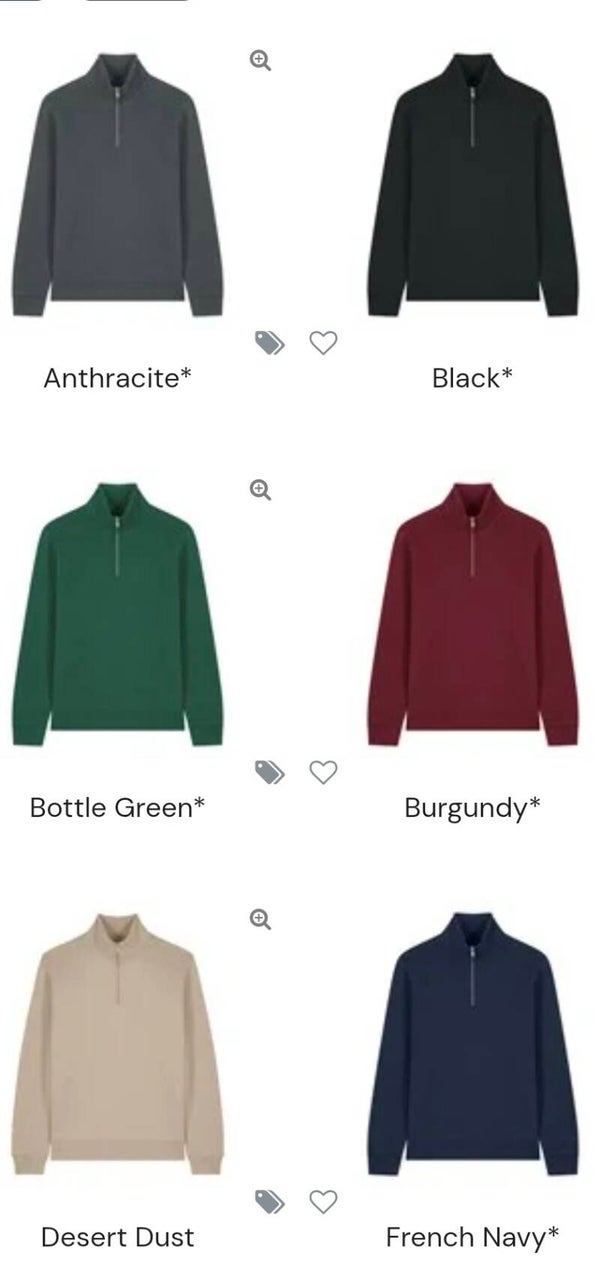
Task: Open the tag icon under Desert Dust
Action: point(270,1201)
